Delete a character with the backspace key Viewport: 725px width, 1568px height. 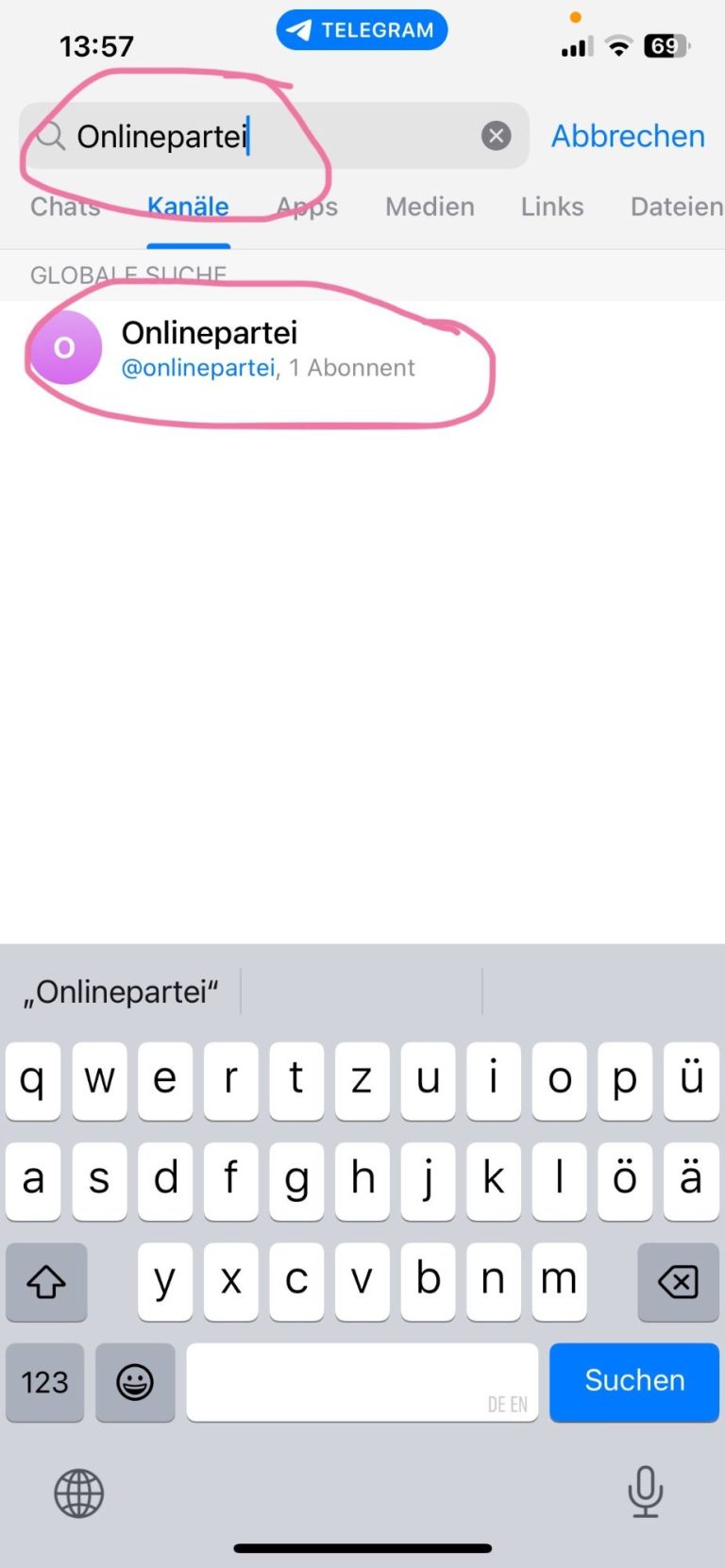678,1281
